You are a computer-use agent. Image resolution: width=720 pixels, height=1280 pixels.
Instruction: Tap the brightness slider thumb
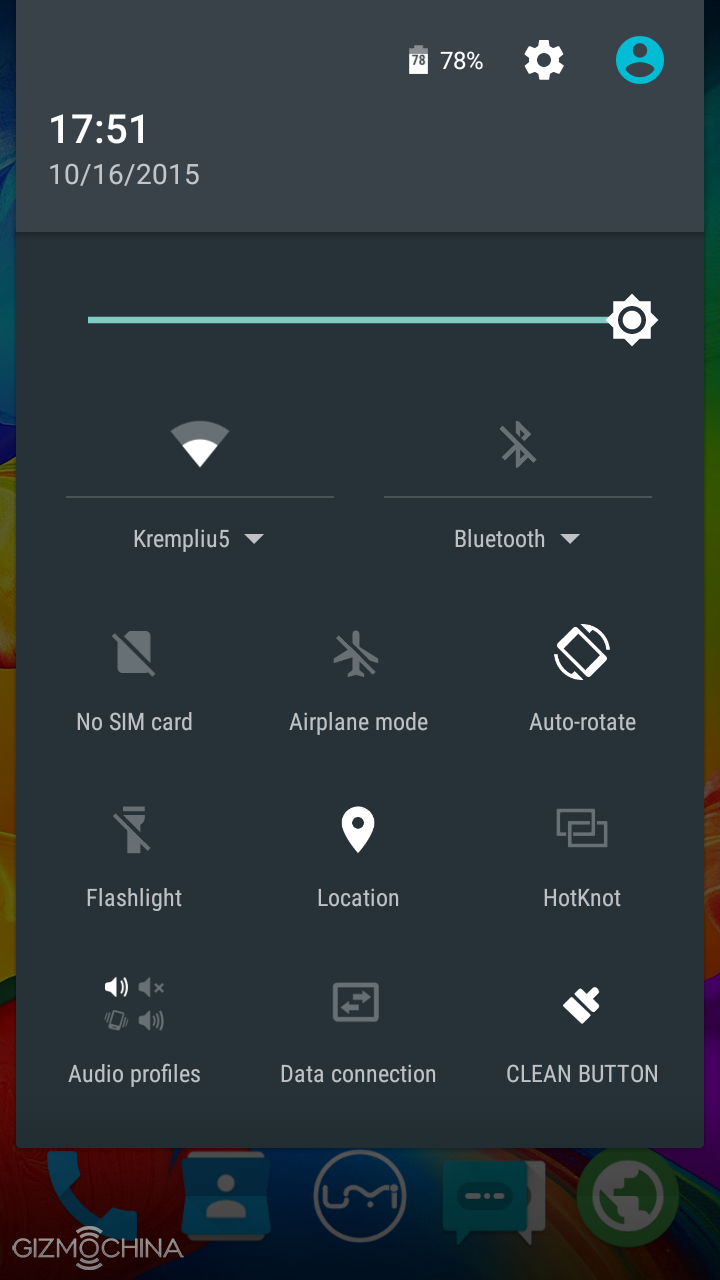632,320
